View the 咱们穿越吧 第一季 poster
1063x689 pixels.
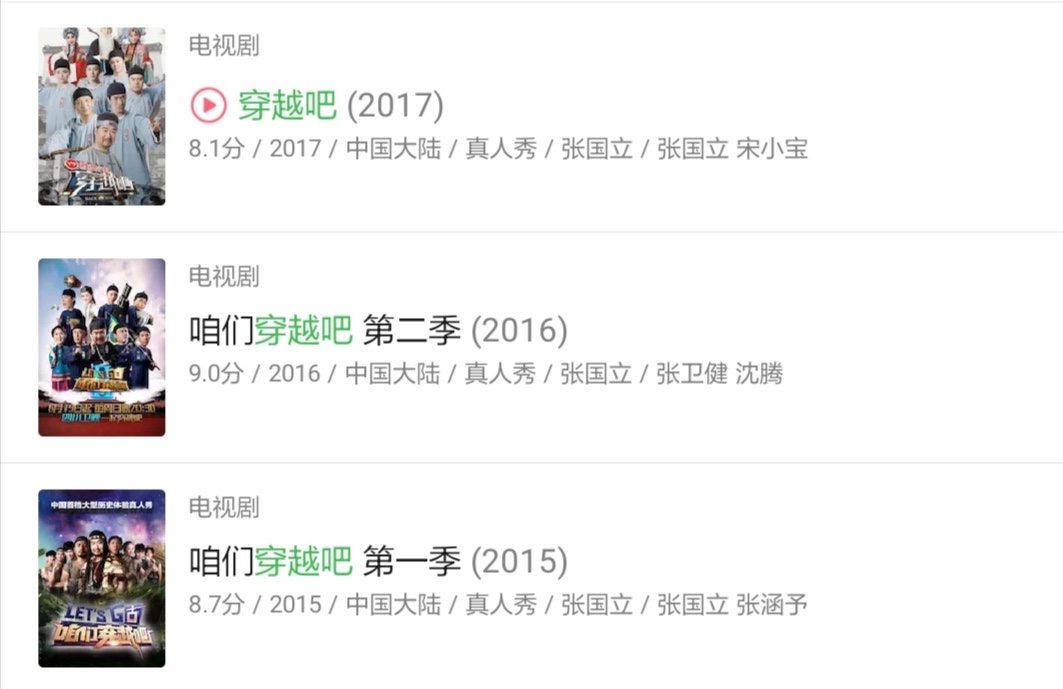tap(102, 578)
